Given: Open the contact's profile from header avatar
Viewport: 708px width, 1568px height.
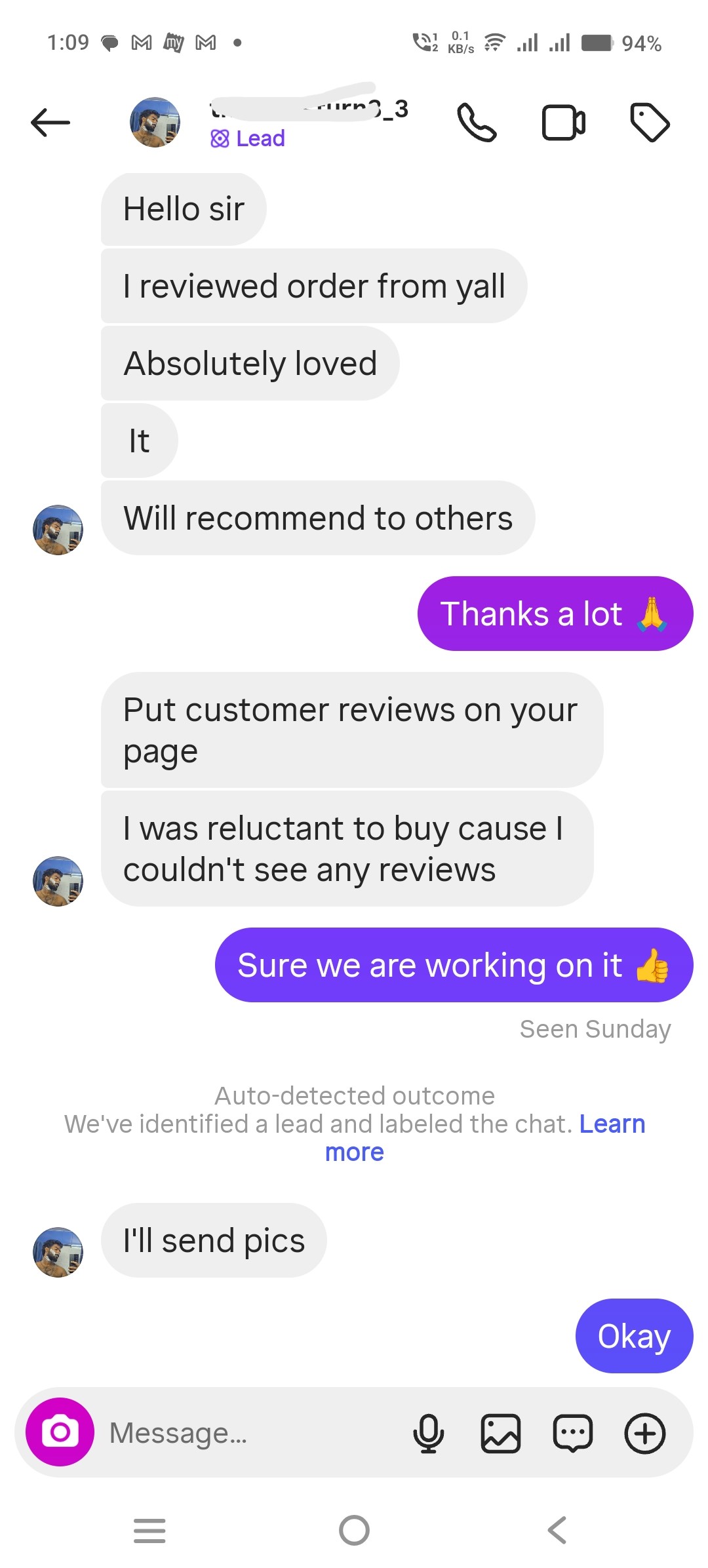Looking at the screenshot, I should click(155, 123).
